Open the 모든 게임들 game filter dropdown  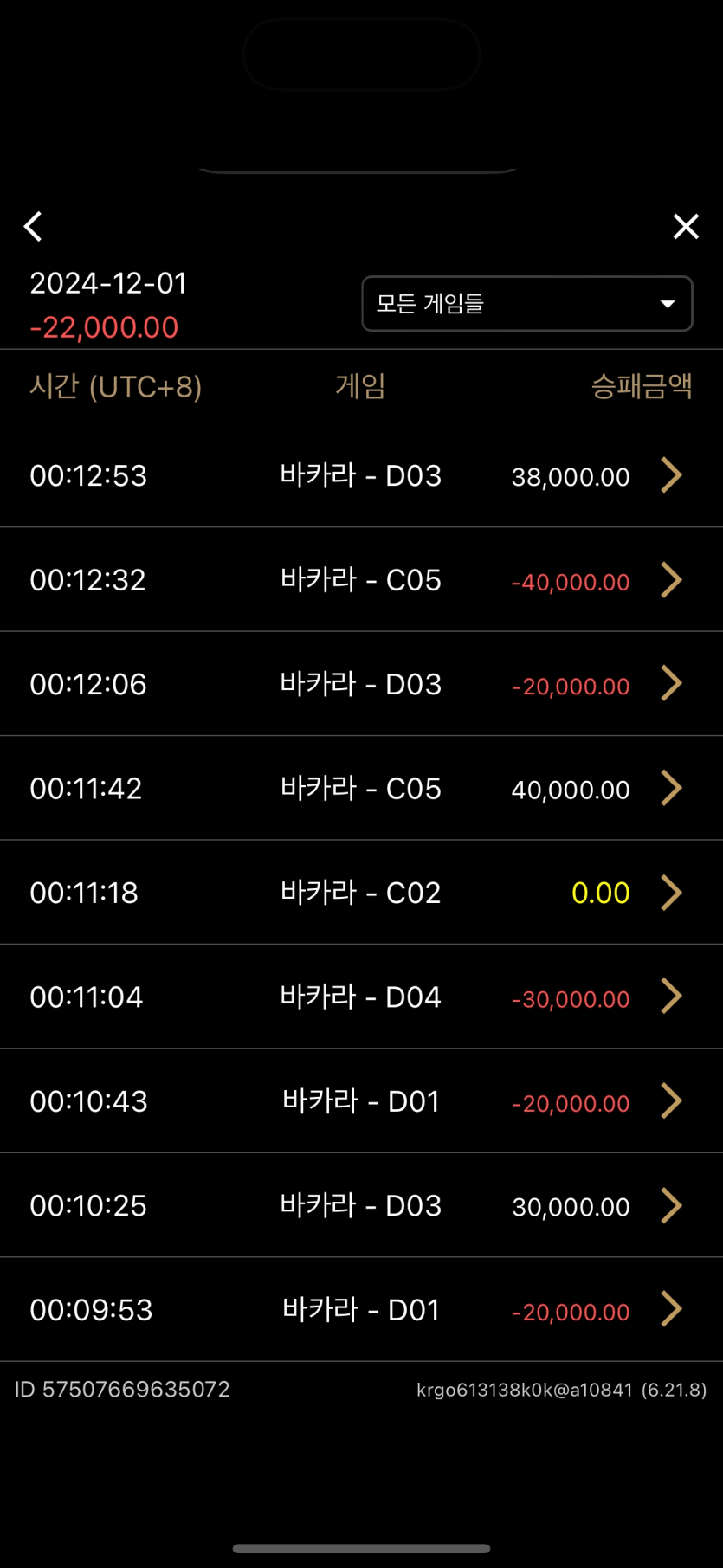pos(526,304)
